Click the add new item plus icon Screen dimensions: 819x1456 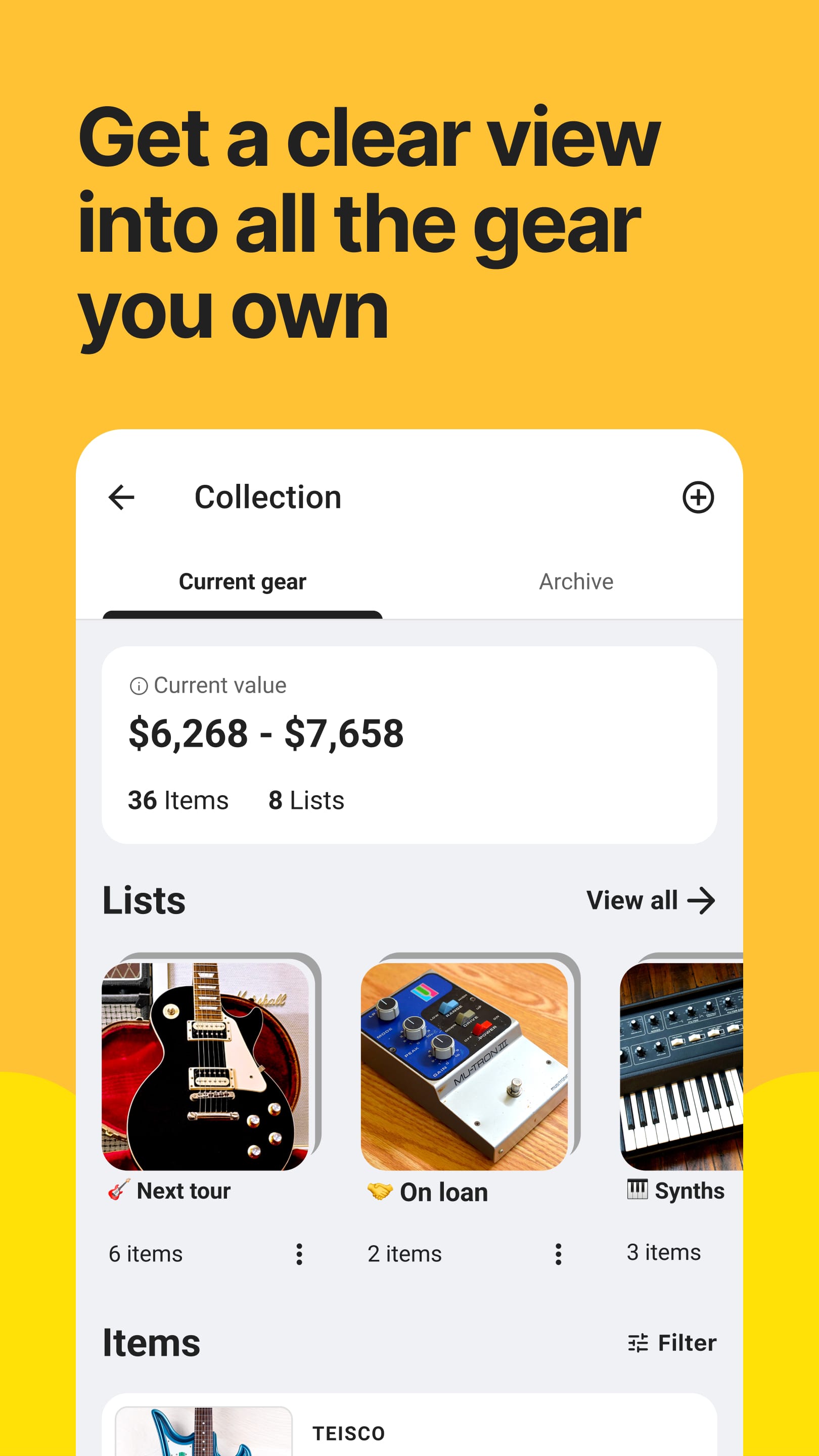[699, 497]
